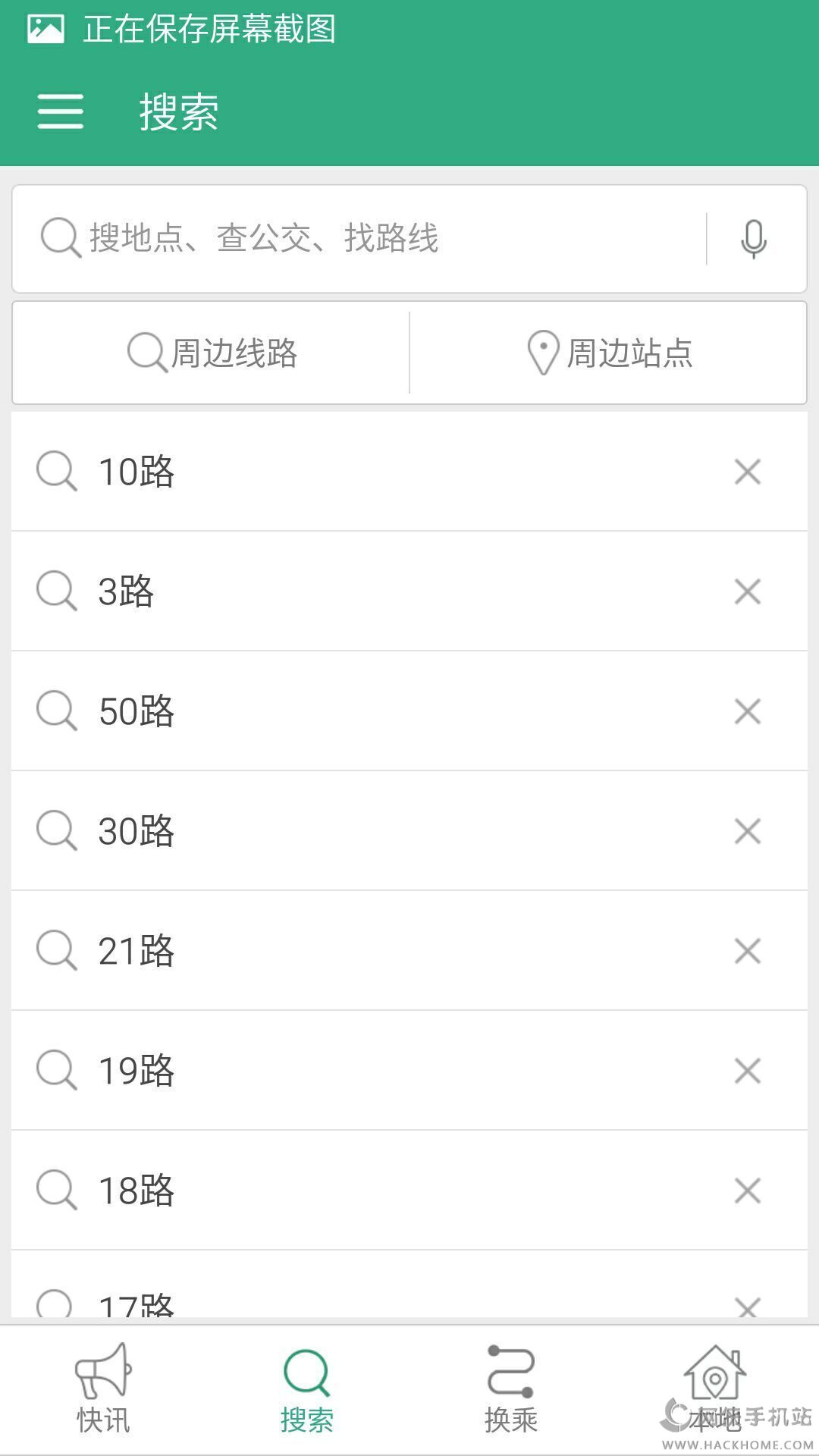Remove 50路 from search history
The image size is (819, 1456).
coord(747,711)
